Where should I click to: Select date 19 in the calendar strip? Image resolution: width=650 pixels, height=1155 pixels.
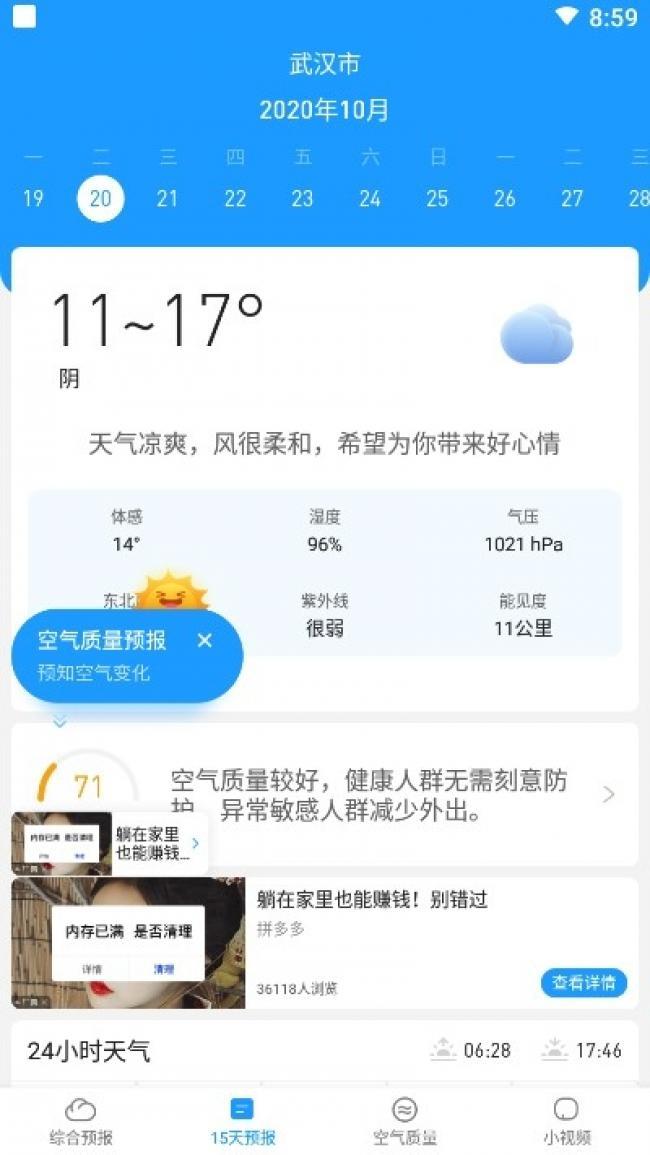[x=33, y=198]
